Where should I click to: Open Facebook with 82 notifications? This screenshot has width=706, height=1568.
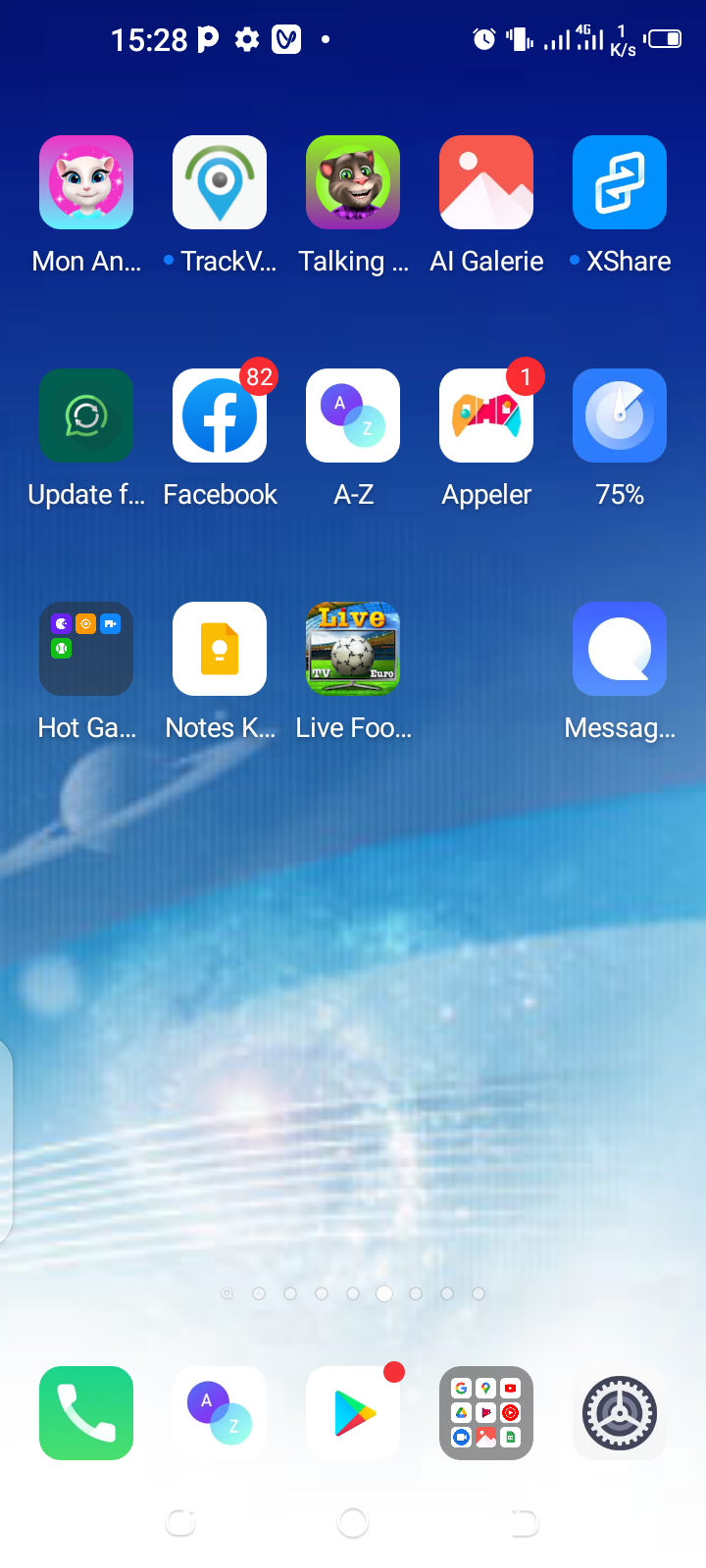pyautogui.click(x=220, y=416)
